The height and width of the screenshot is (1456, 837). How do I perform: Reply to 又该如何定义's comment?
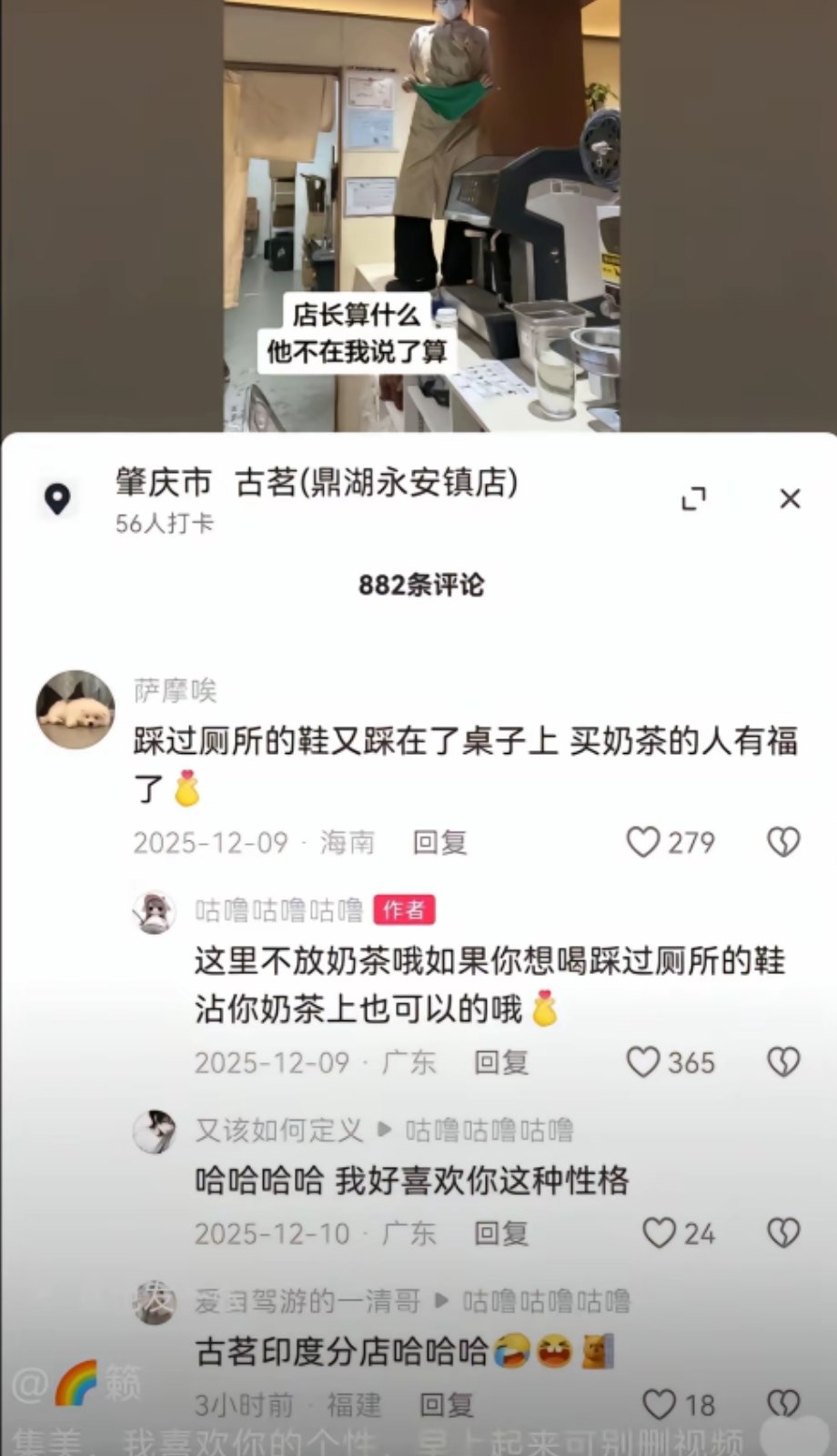pyautogui.click(x=500, y=1233)
